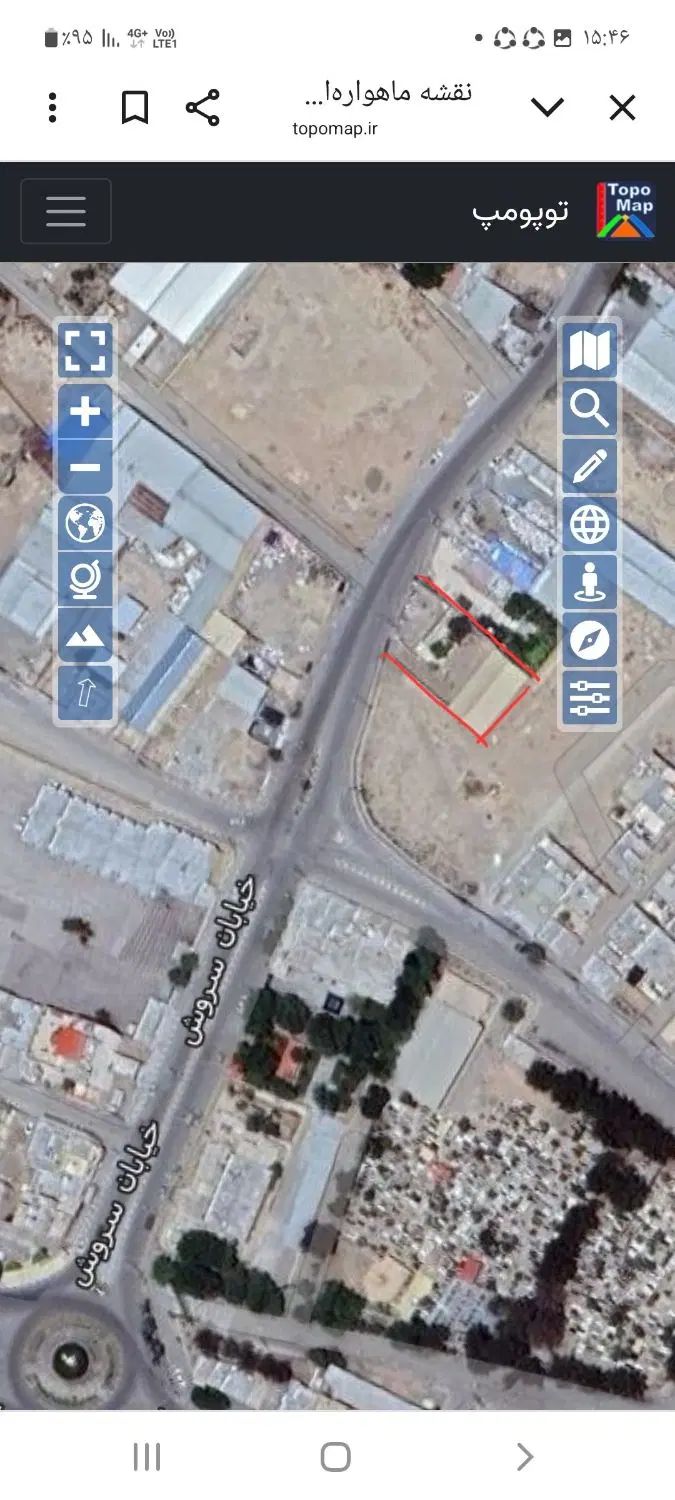The width and height of the screenshot is (675, 1500).
Task: Open the wireframe globe tool
Action: 589,524
